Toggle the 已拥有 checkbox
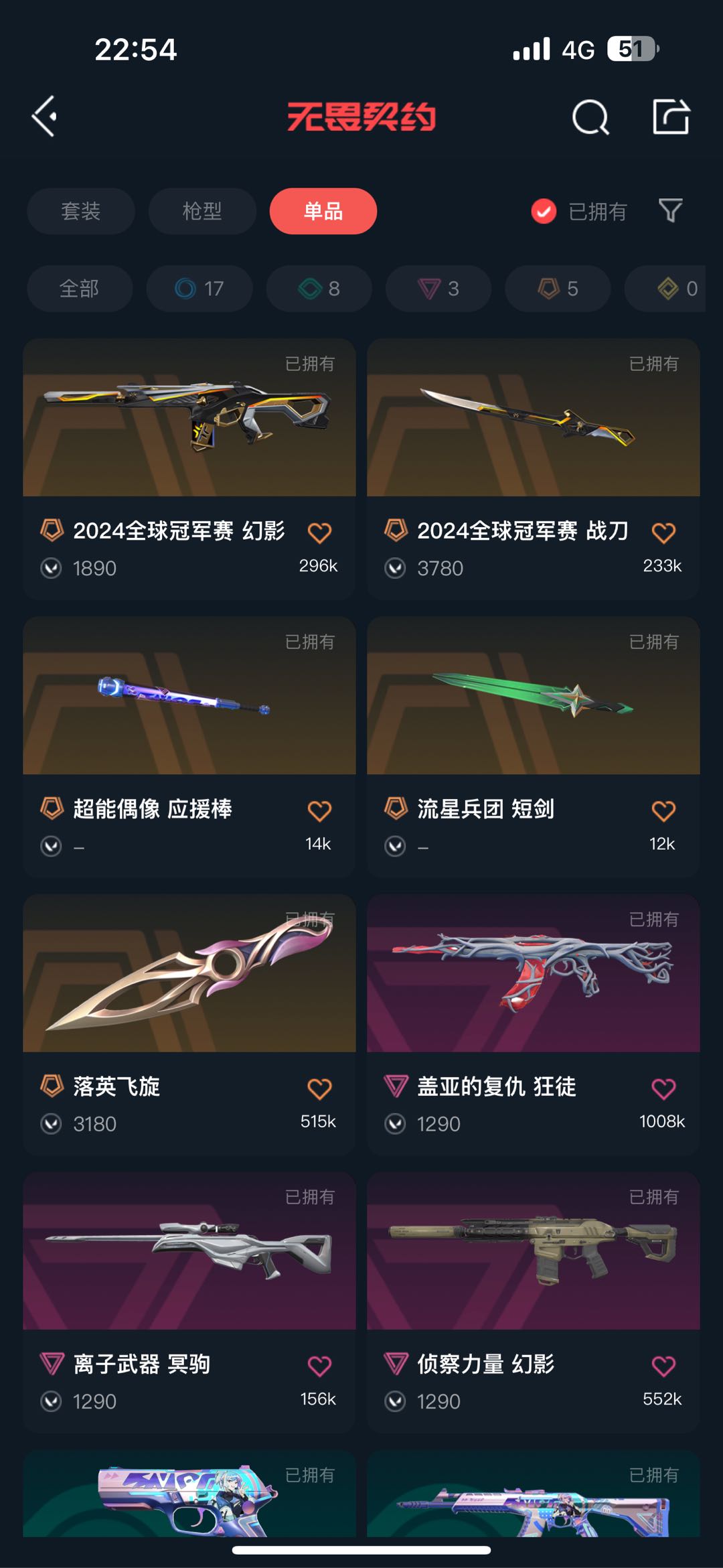 pos(544,211)
